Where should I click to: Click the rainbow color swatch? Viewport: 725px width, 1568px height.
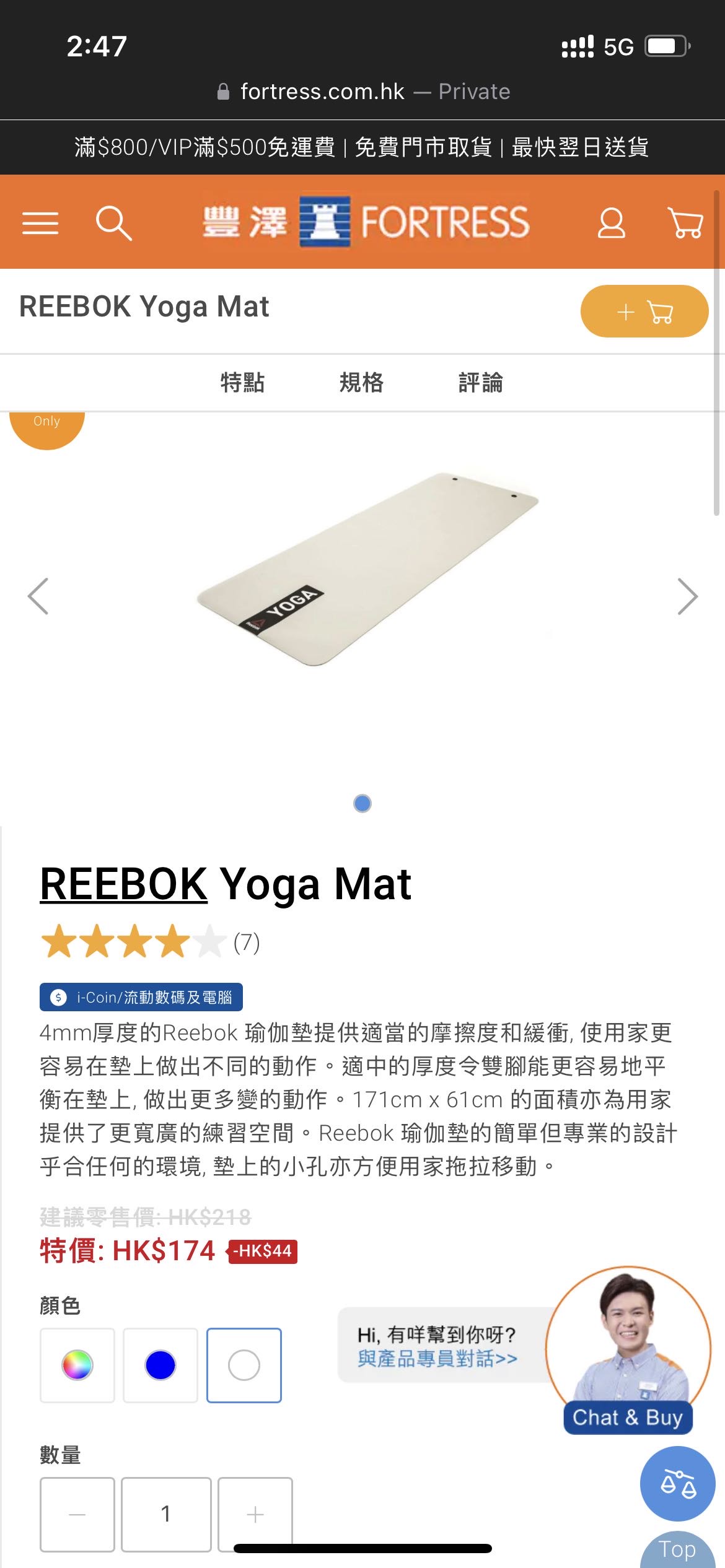(x=77, y=1367)
